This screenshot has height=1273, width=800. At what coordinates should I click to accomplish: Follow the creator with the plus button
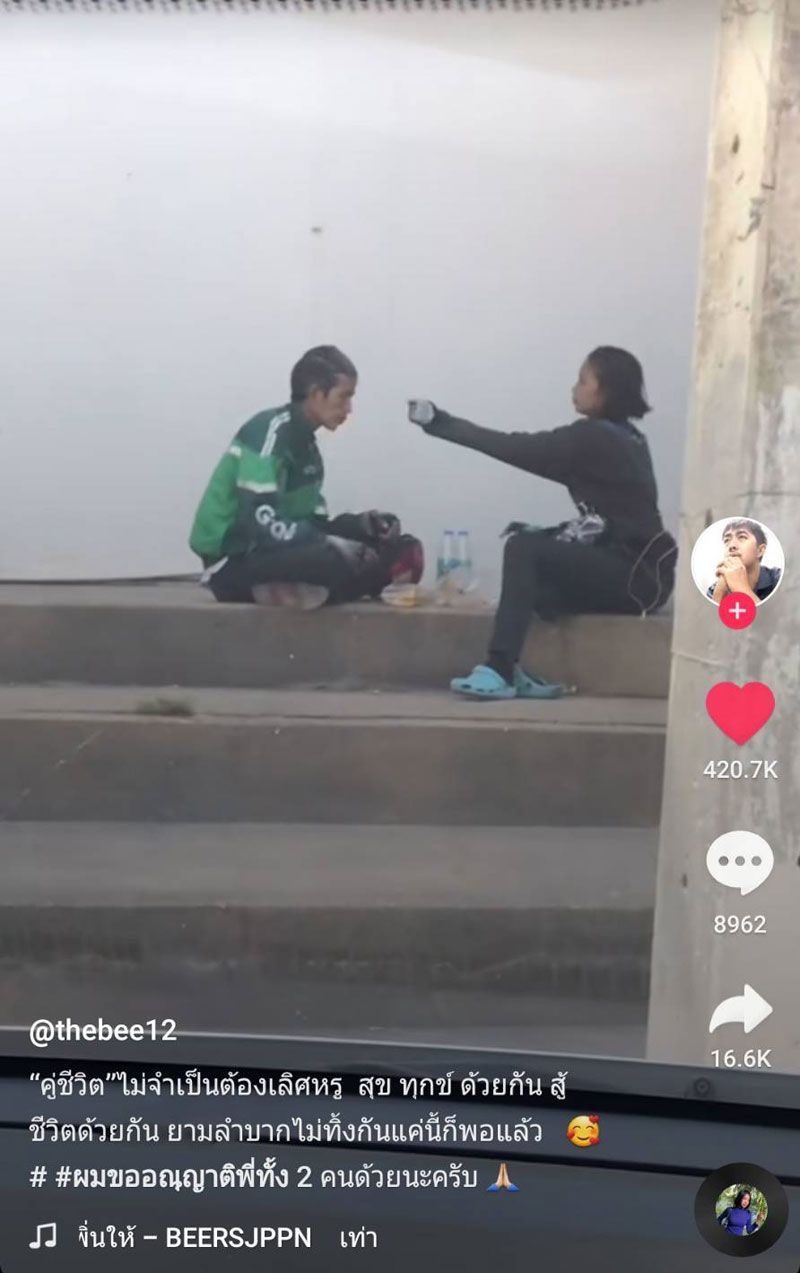(x=737, y=611)
